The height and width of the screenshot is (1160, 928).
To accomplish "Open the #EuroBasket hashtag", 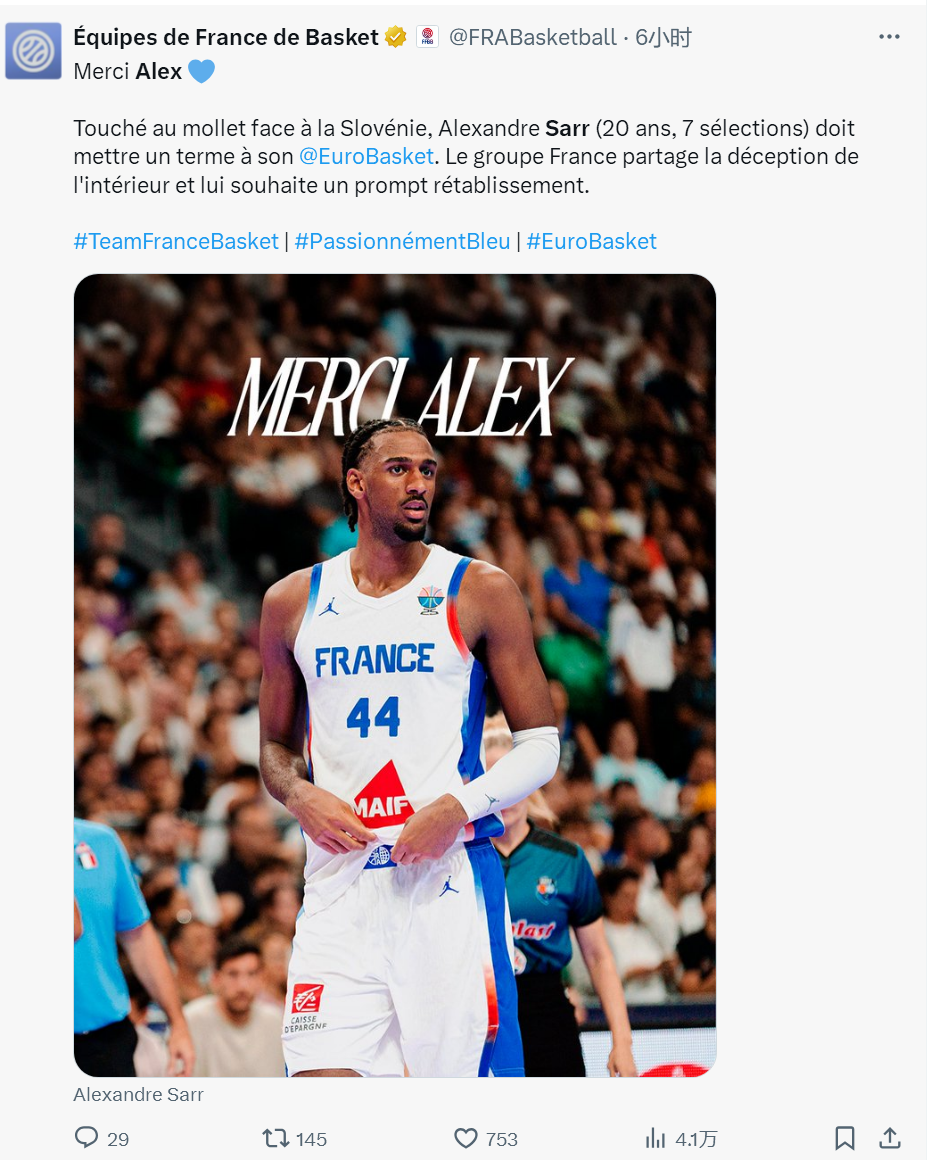I will point(591,241).
